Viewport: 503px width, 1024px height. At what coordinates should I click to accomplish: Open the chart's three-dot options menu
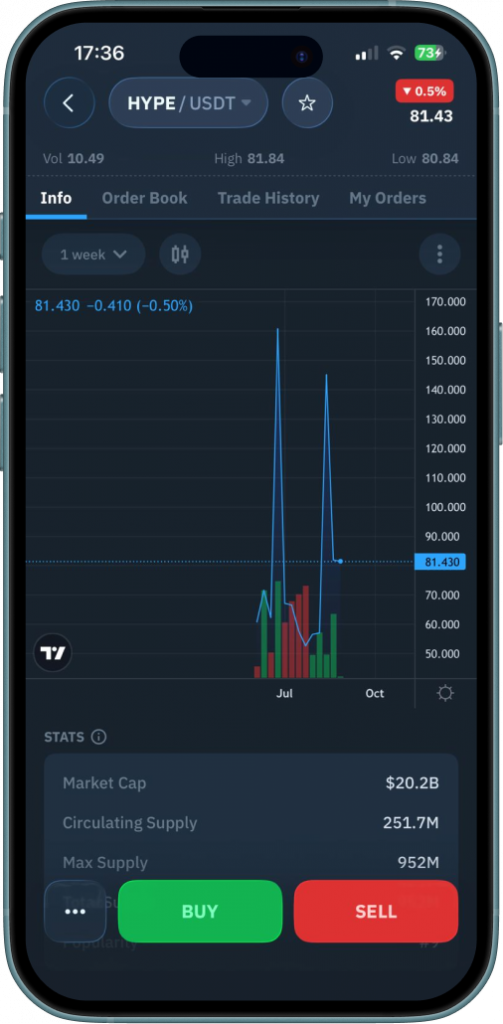440,255
